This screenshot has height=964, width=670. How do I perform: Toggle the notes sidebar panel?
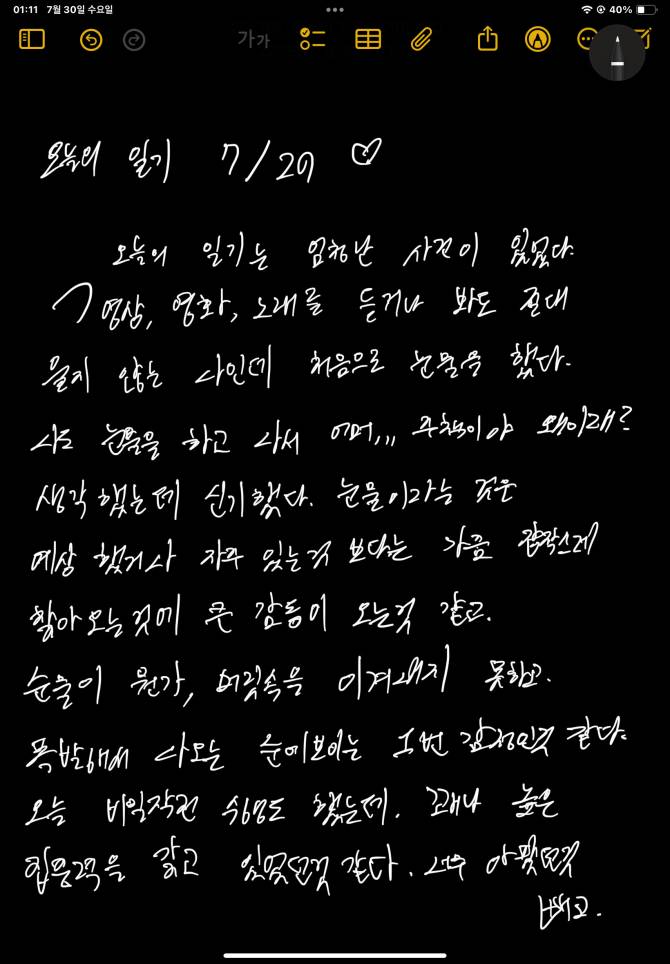pos(32,40)
